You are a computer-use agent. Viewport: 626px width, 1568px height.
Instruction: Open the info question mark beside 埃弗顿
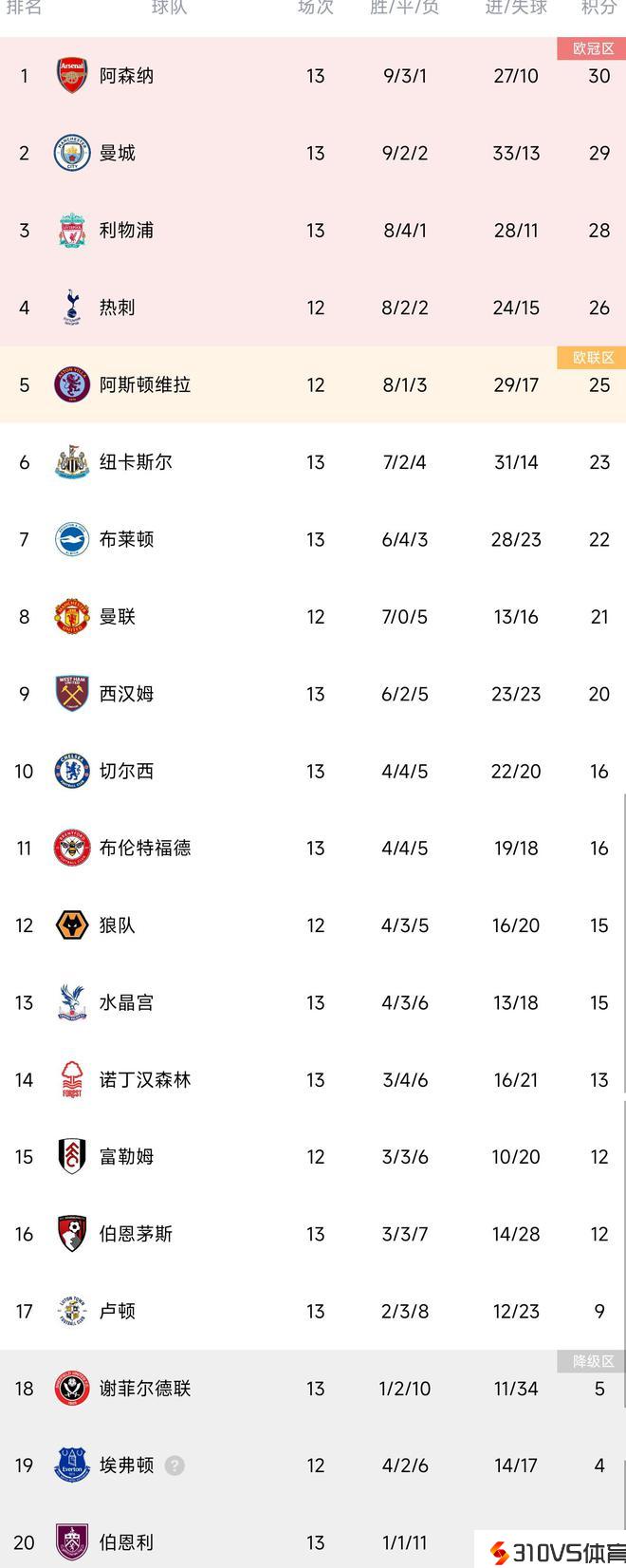[175, 1465]
